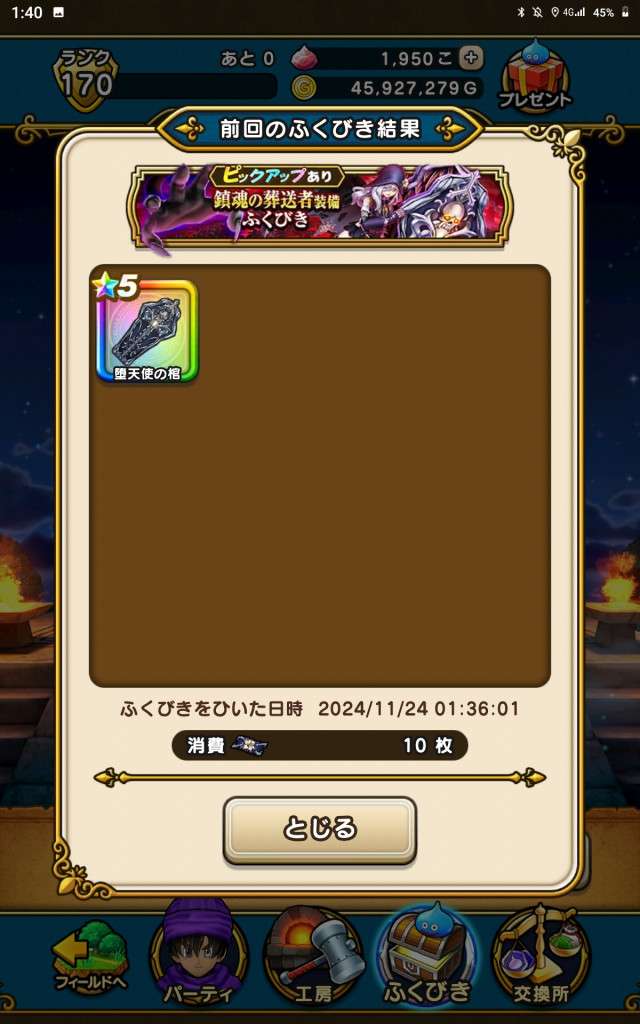Add more gems with the plus icon

pyautogui.click(x=471, y=58)
